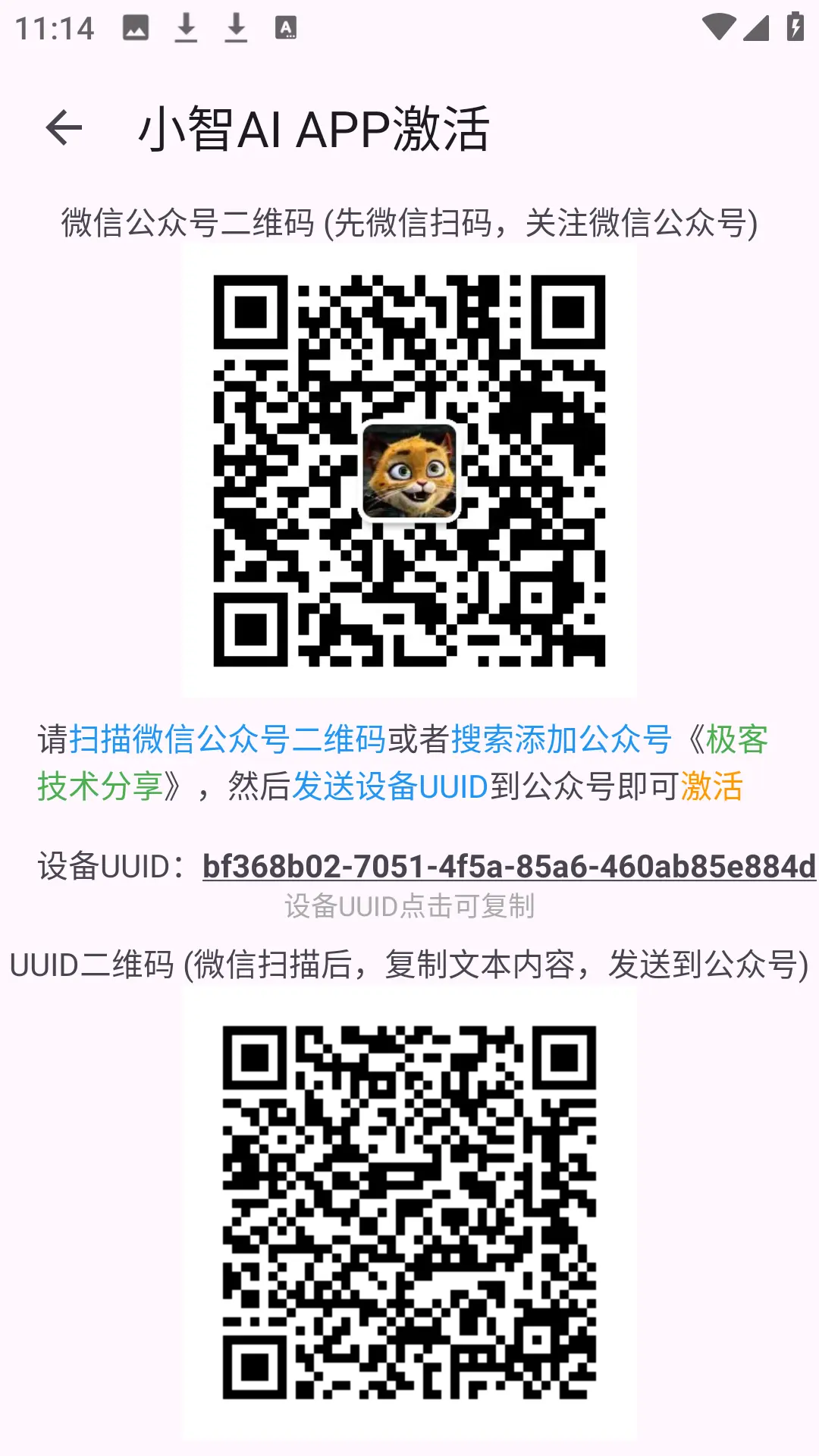819x1456 pixels.
Task: Copy the underlined device UUID
Action: (x=508, y=867)
